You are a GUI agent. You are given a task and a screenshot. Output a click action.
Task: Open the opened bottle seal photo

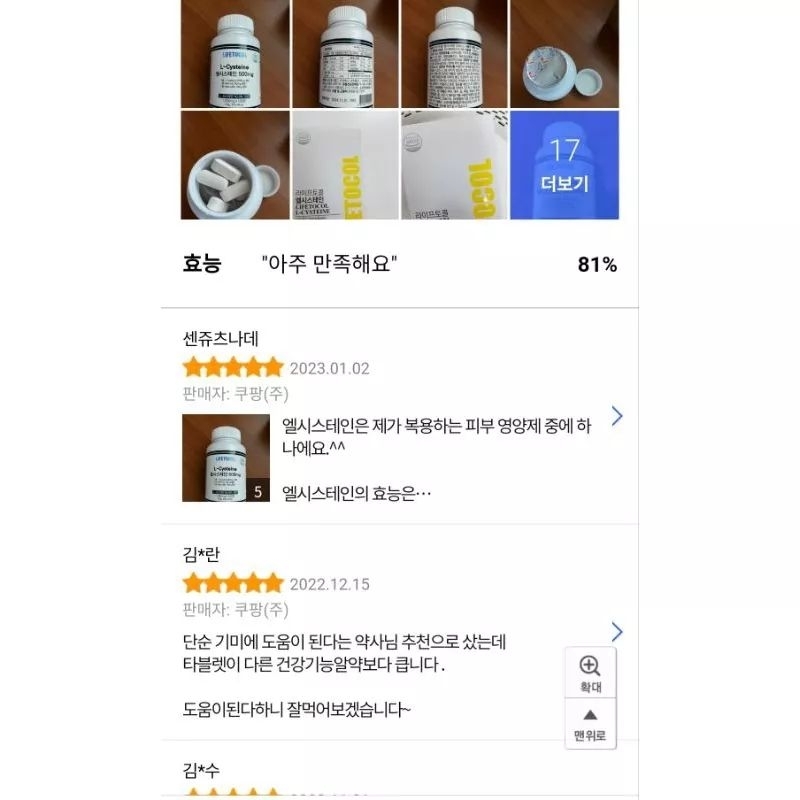(x=564, y=52)
